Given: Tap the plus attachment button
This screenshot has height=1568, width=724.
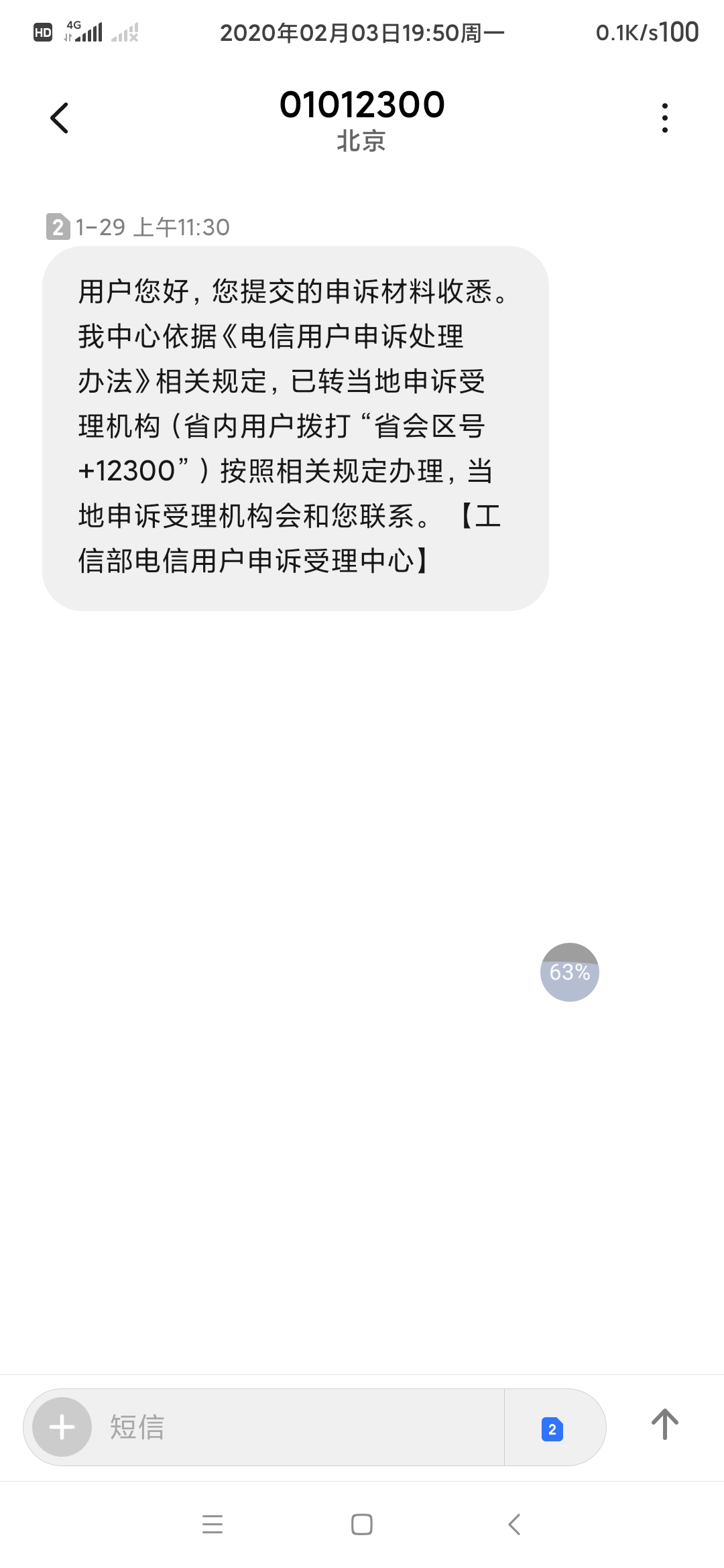Looking at the screenshot, I should click(x=62, y=1427).
